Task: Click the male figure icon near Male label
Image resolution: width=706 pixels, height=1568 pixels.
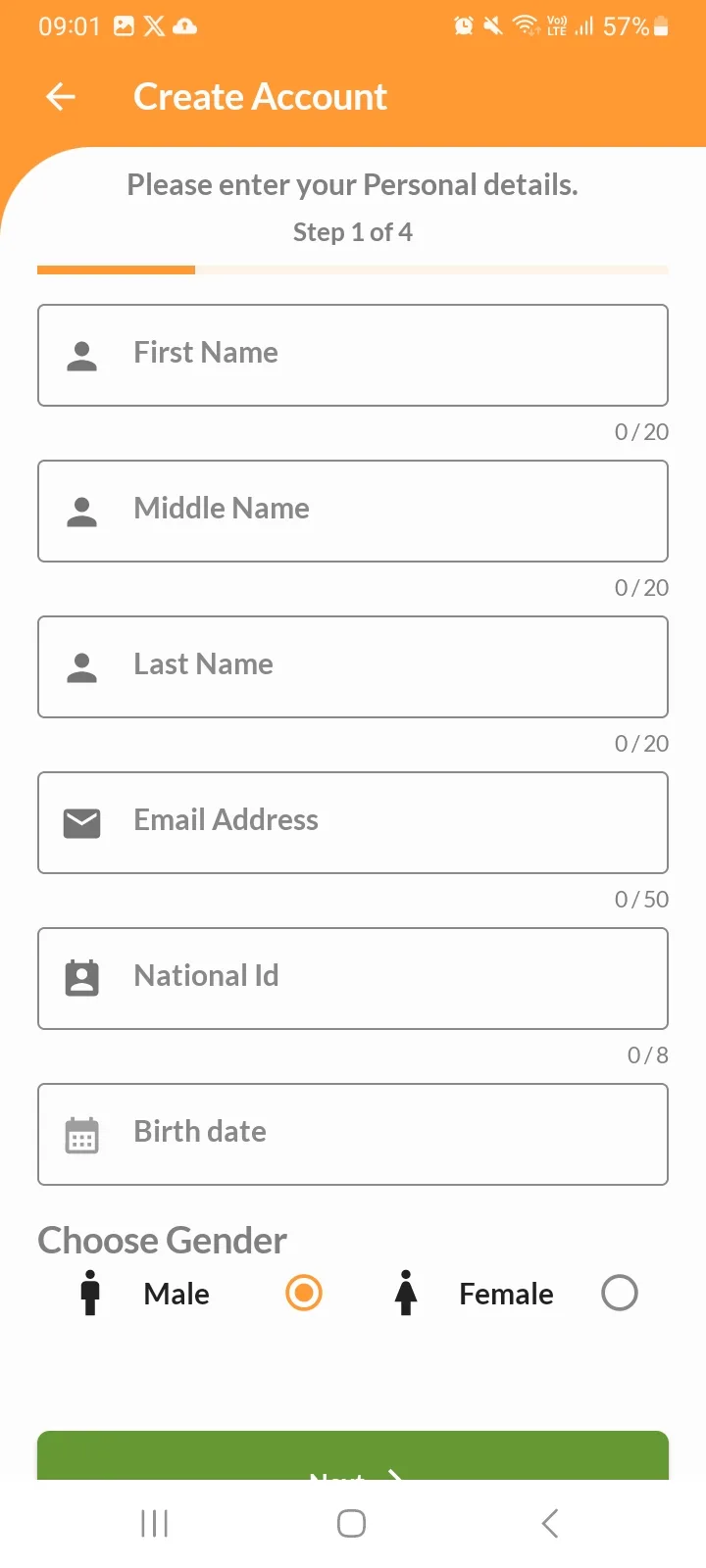Action: (90, 1293)
